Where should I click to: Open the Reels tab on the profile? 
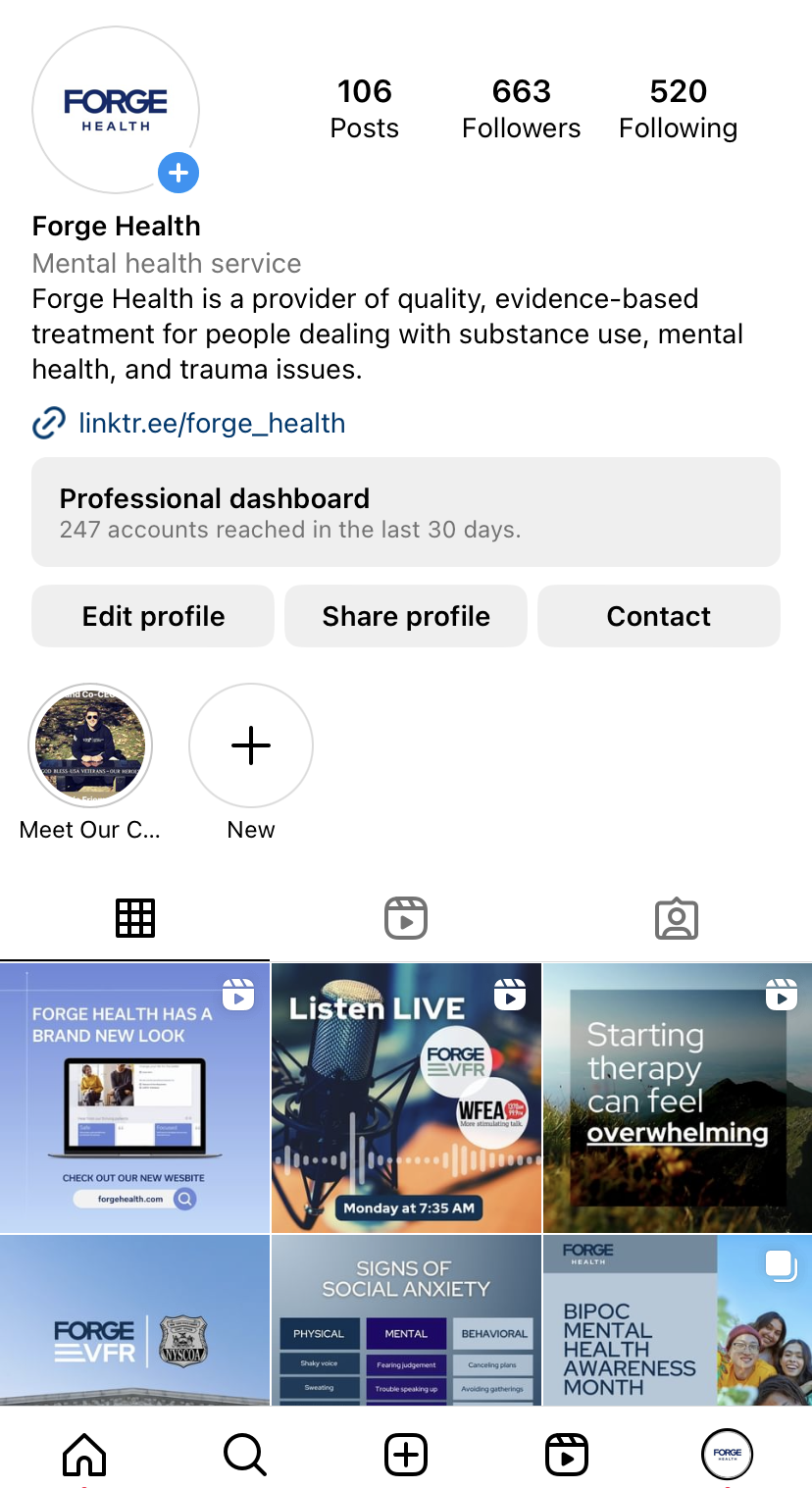pos(405,917)
